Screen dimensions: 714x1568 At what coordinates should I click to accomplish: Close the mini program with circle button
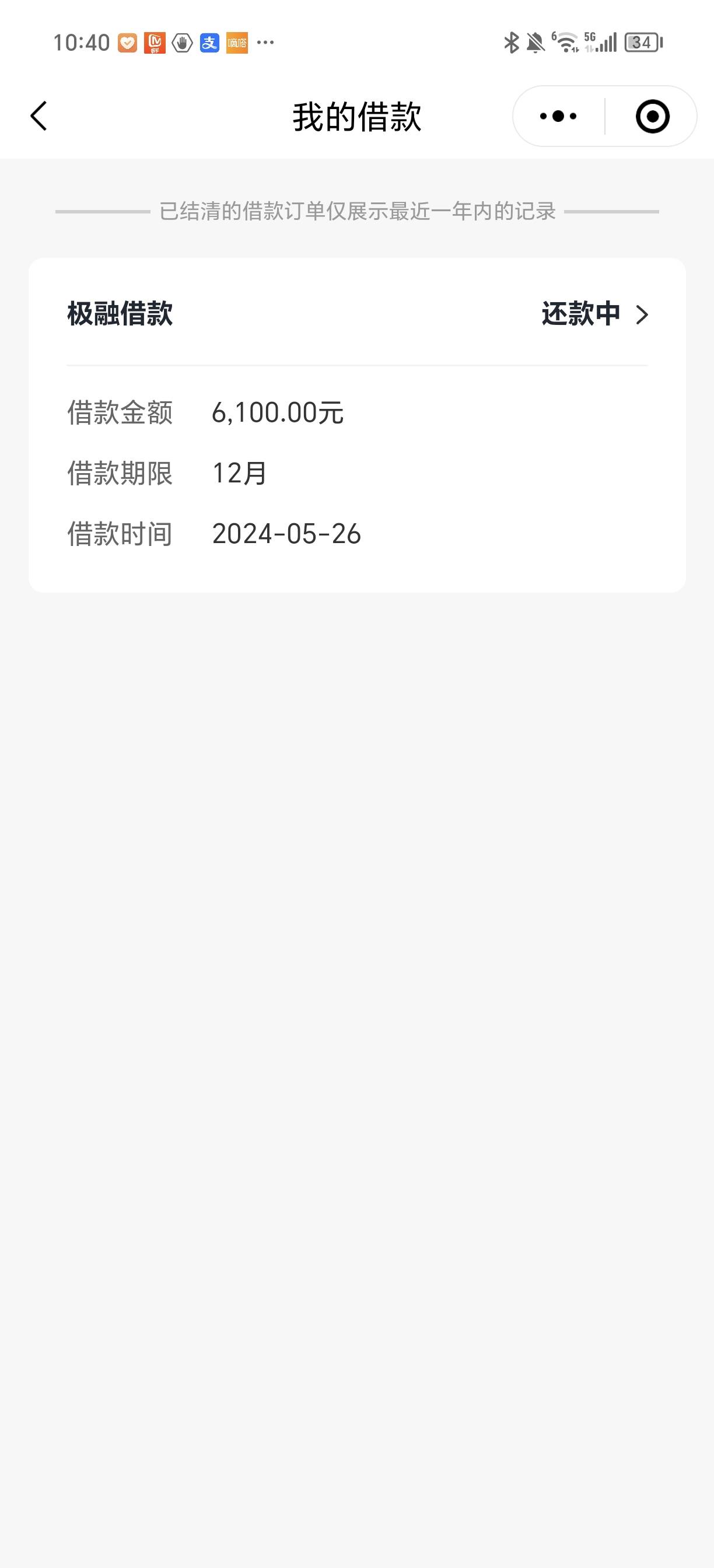click(652, 116)
